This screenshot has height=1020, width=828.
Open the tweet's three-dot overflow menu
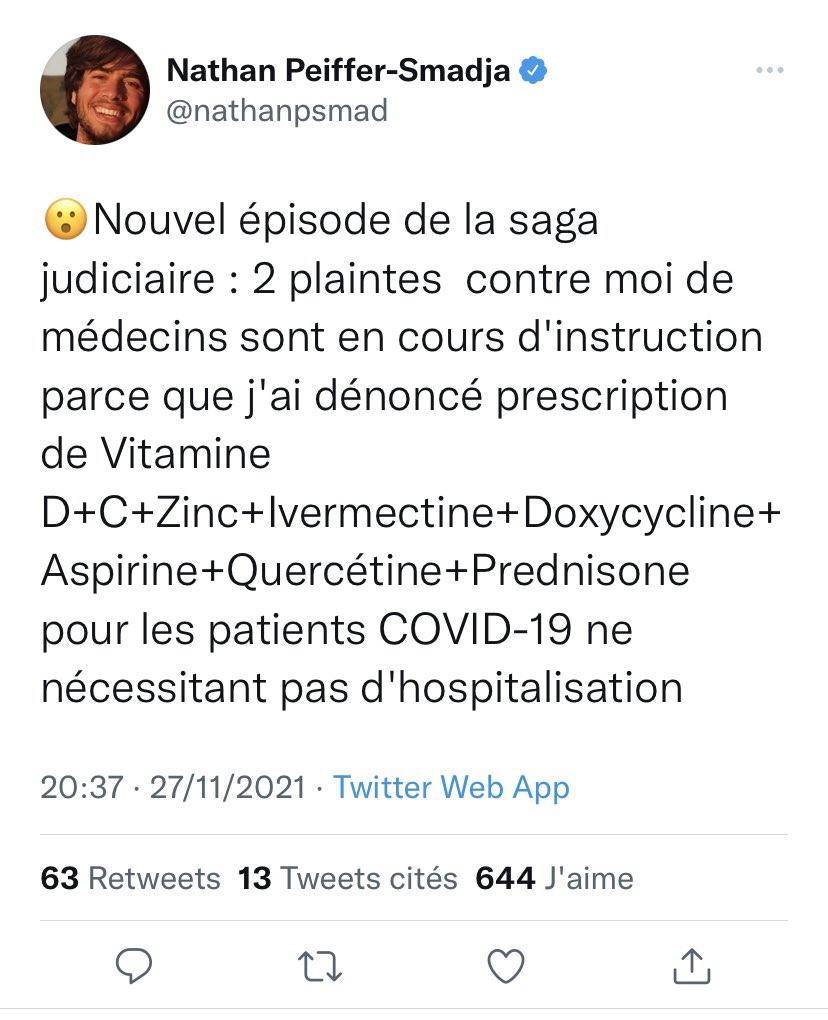pyautogui.click(x=769, y=71)
